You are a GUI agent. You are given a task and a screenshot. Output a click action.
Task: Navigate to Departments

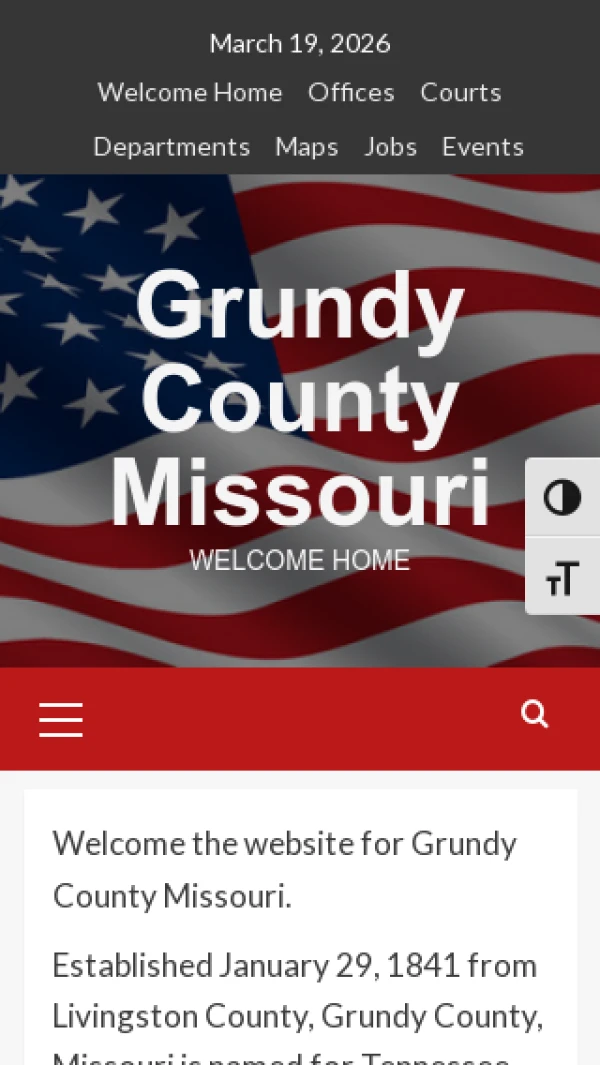171,146
